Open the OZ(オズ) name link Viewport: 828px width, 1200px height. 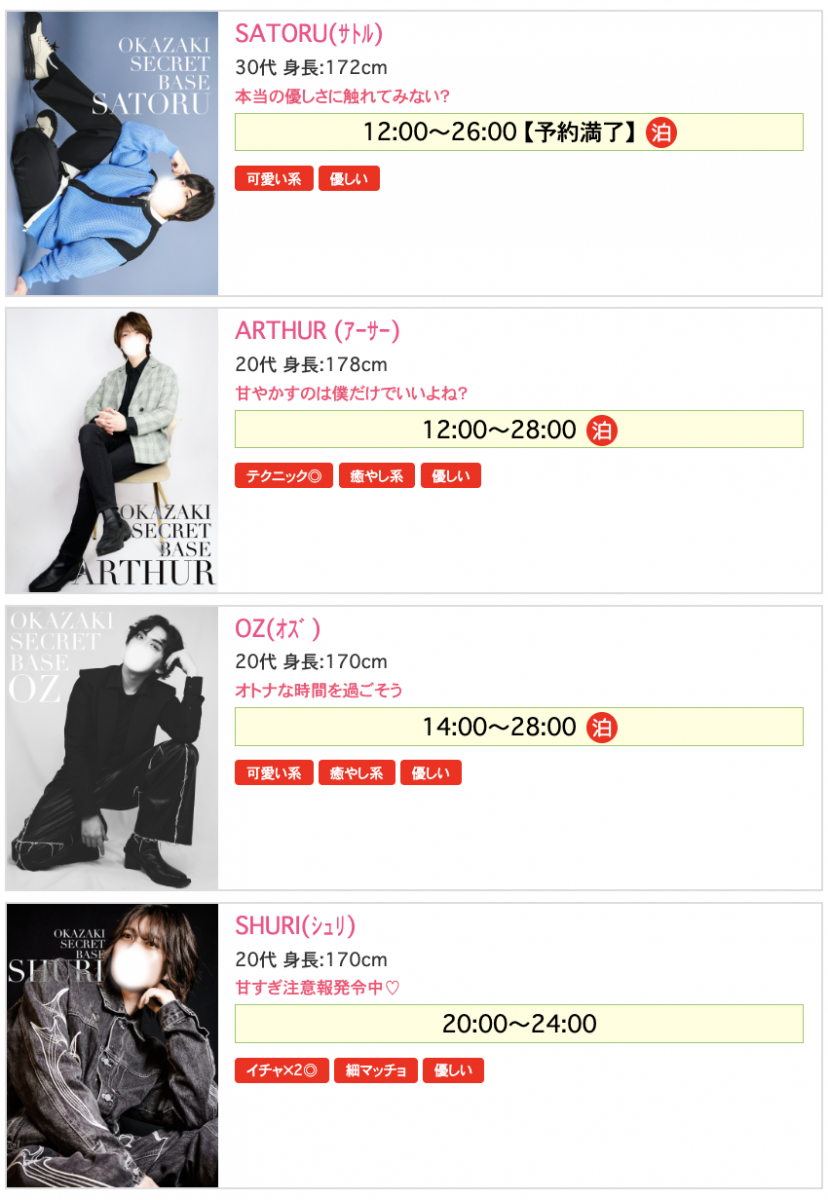pyautogui.click(x=277, y=629)
